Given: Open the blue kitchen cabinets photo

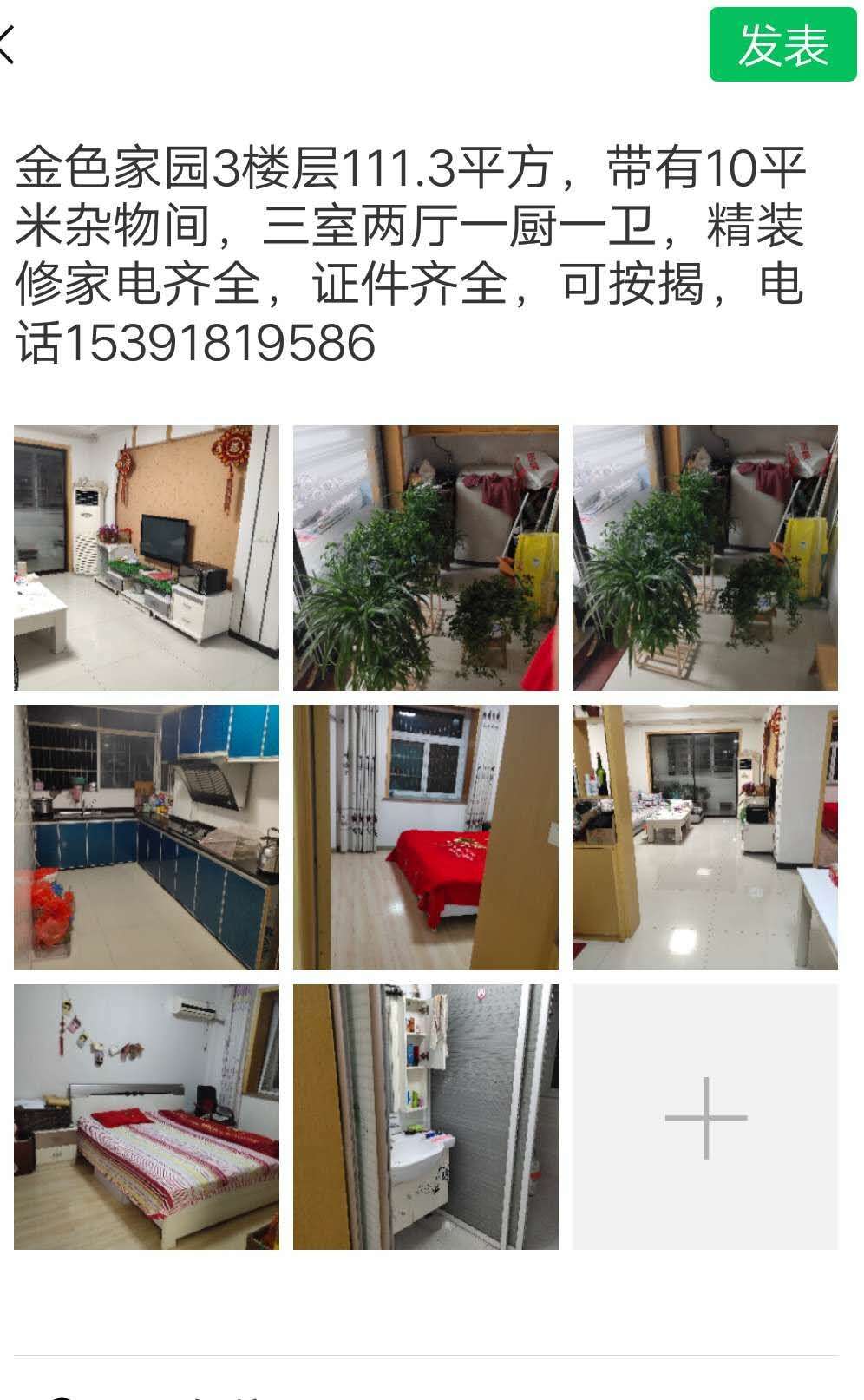Looking at the screenshot, I should 147,838.
